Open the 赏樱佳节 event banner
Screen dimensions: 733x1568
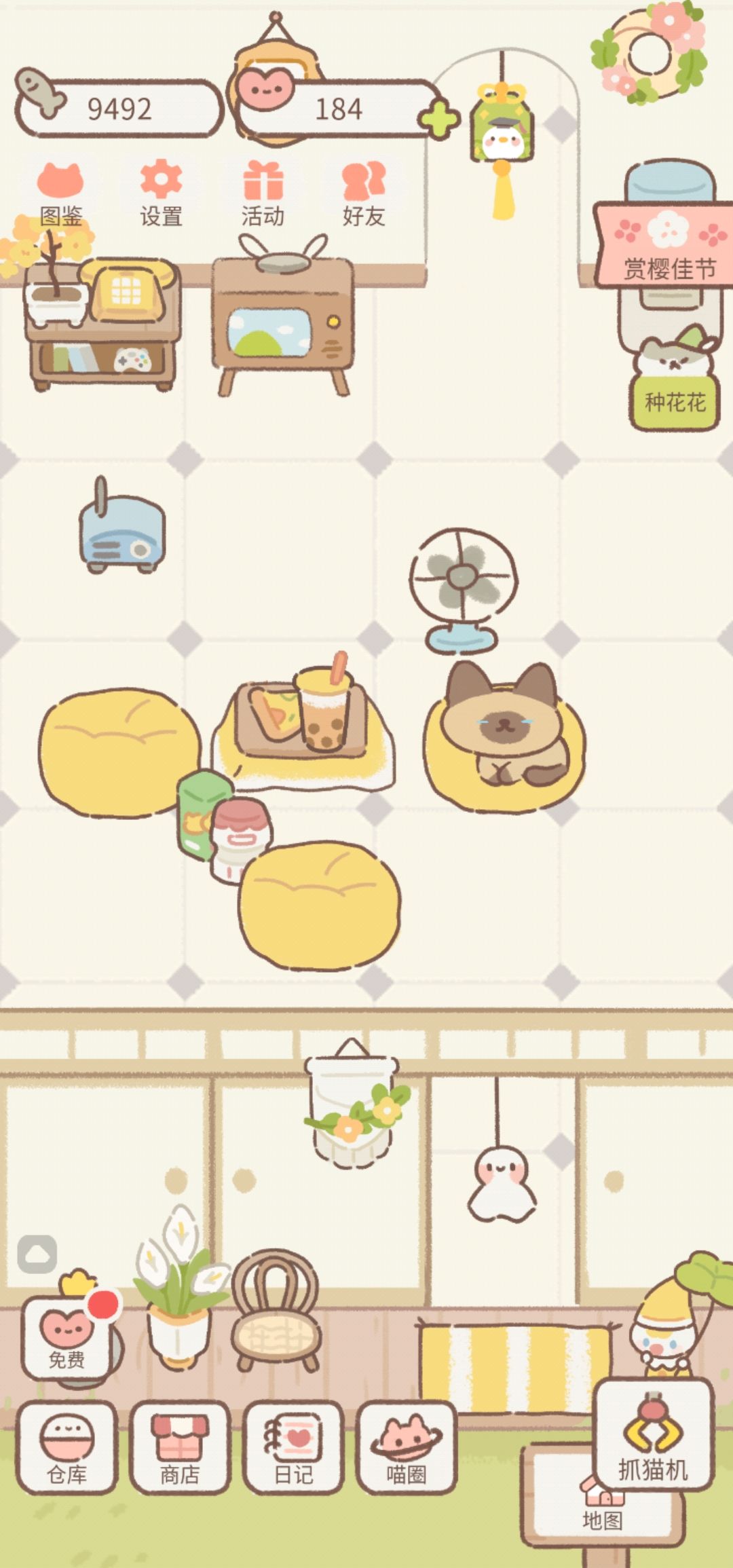tap(665, 246)
